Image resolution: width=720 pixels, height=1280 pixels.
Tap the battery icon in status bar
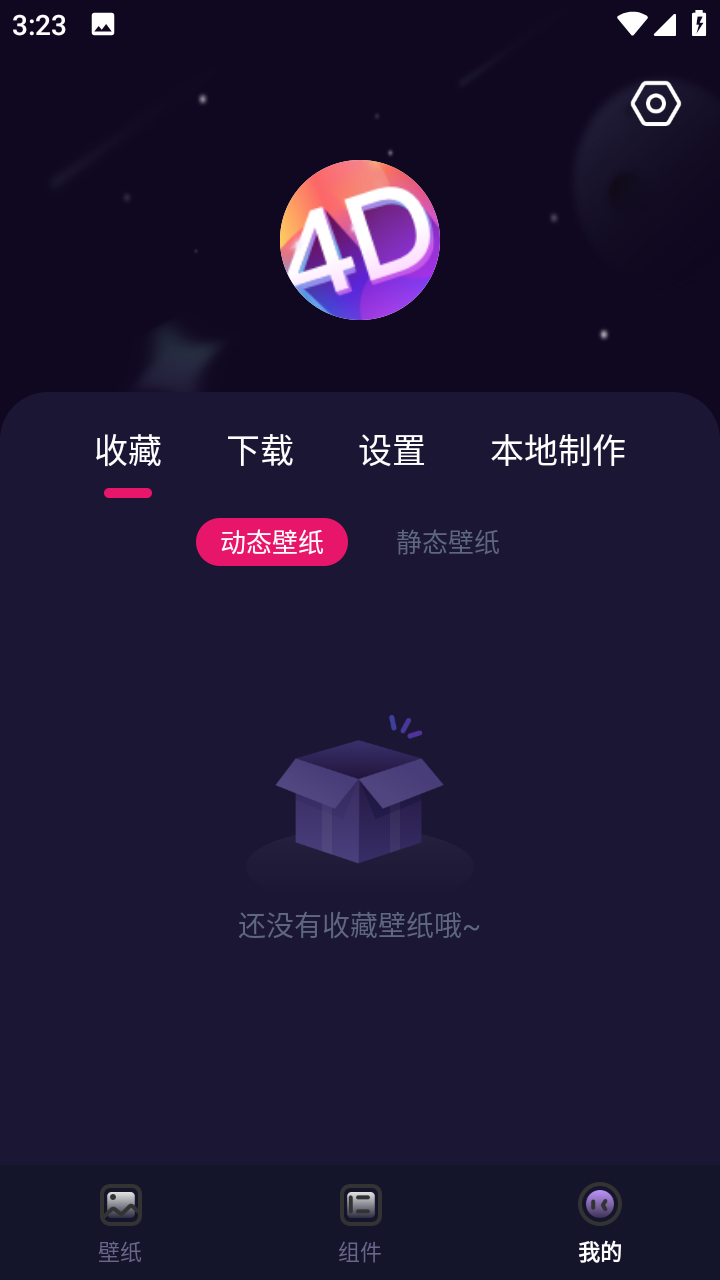tap(699, 24)
